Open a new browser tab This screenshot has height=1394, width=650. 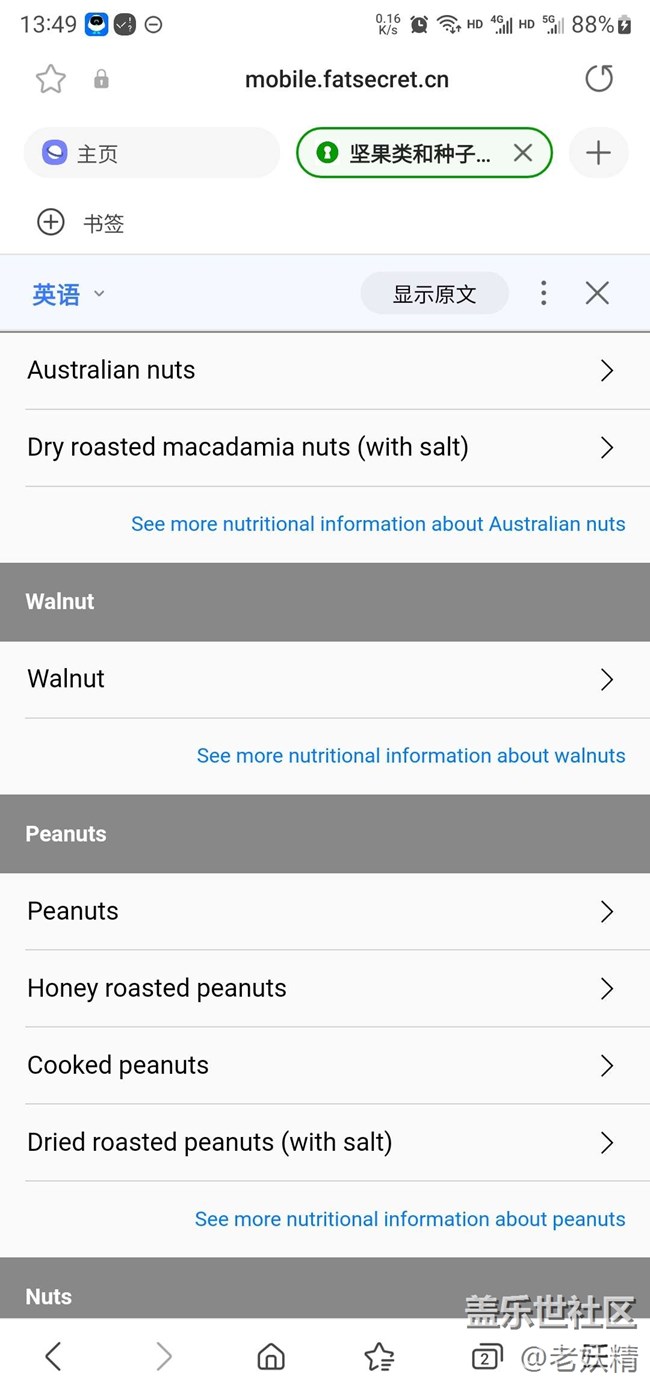click(x=598, y=153)
